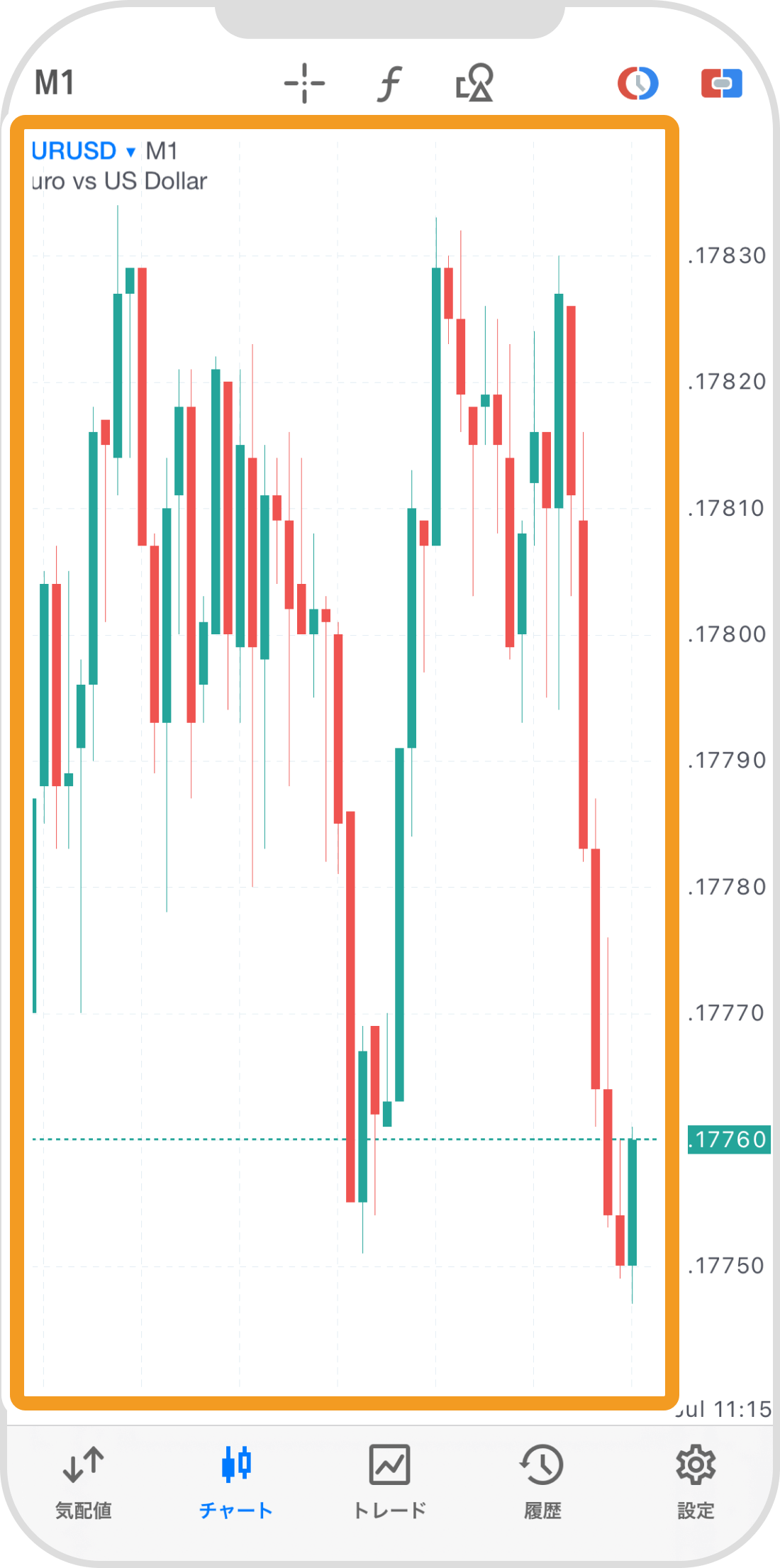Screen dimensions: 780x1568
Task: Open the indicators function menu
Action: pos(389,83)
